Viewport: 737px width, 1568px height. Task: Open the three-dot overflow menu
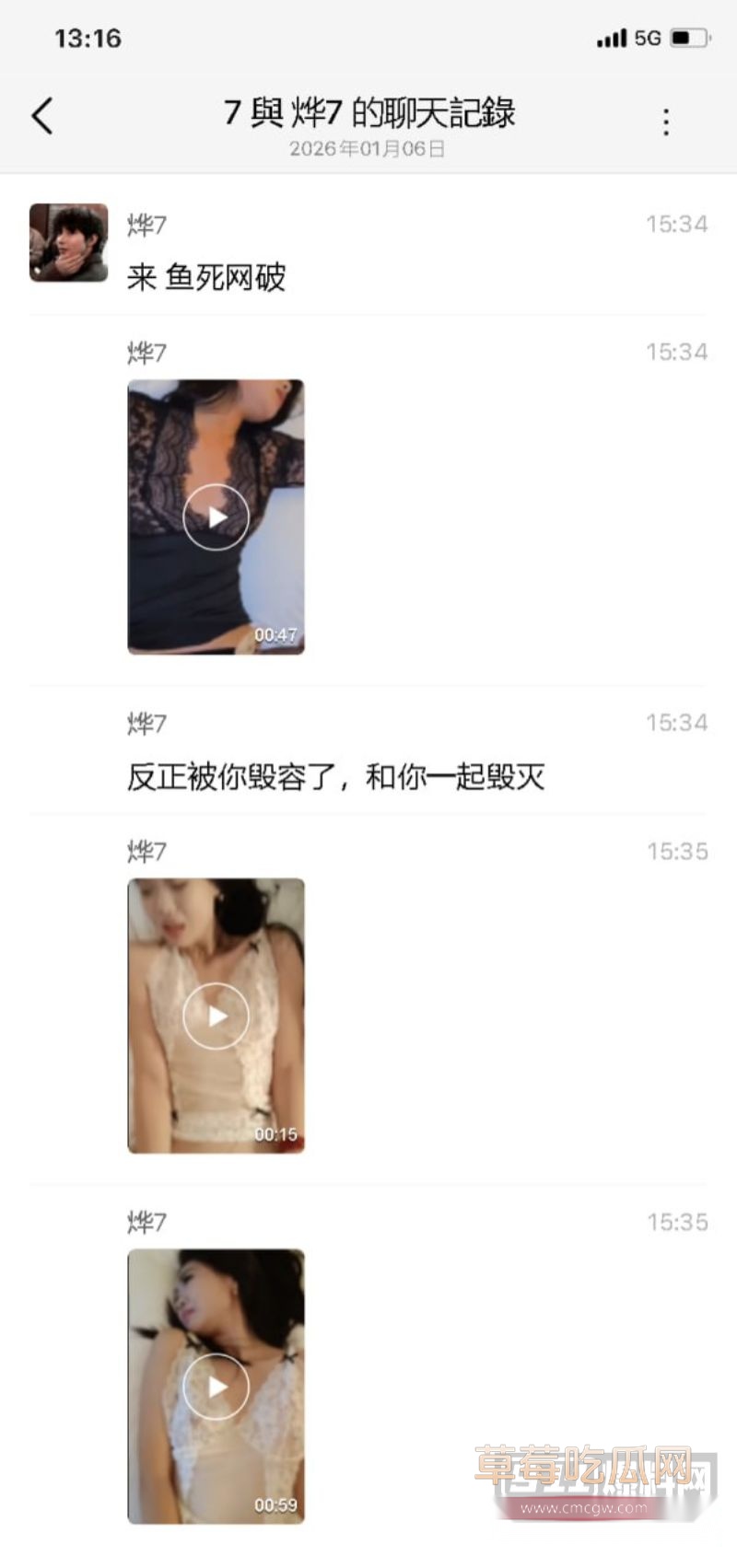(666, 122)
